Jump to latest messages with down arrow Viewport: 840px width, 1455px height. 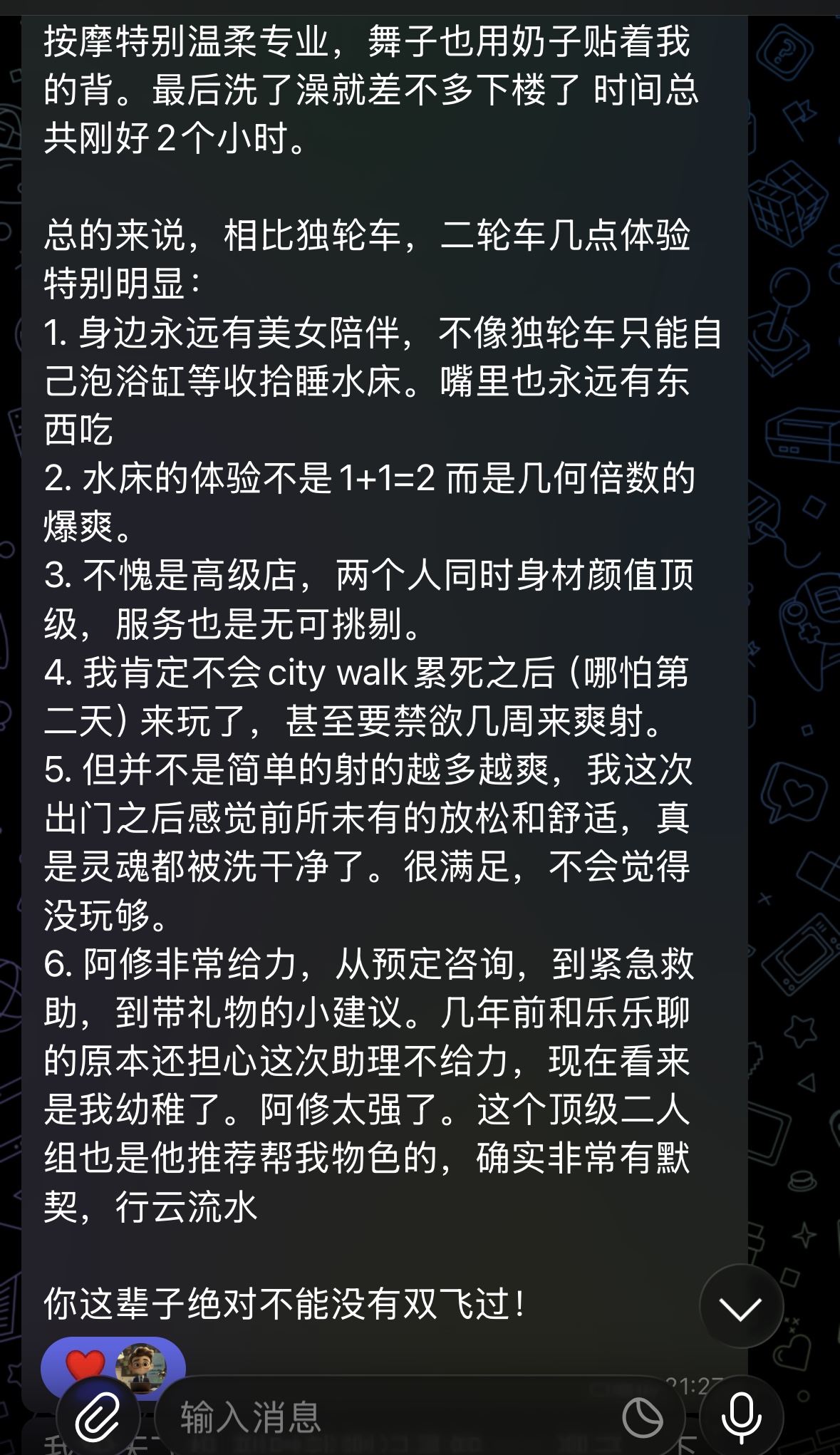click(741, 1307)
